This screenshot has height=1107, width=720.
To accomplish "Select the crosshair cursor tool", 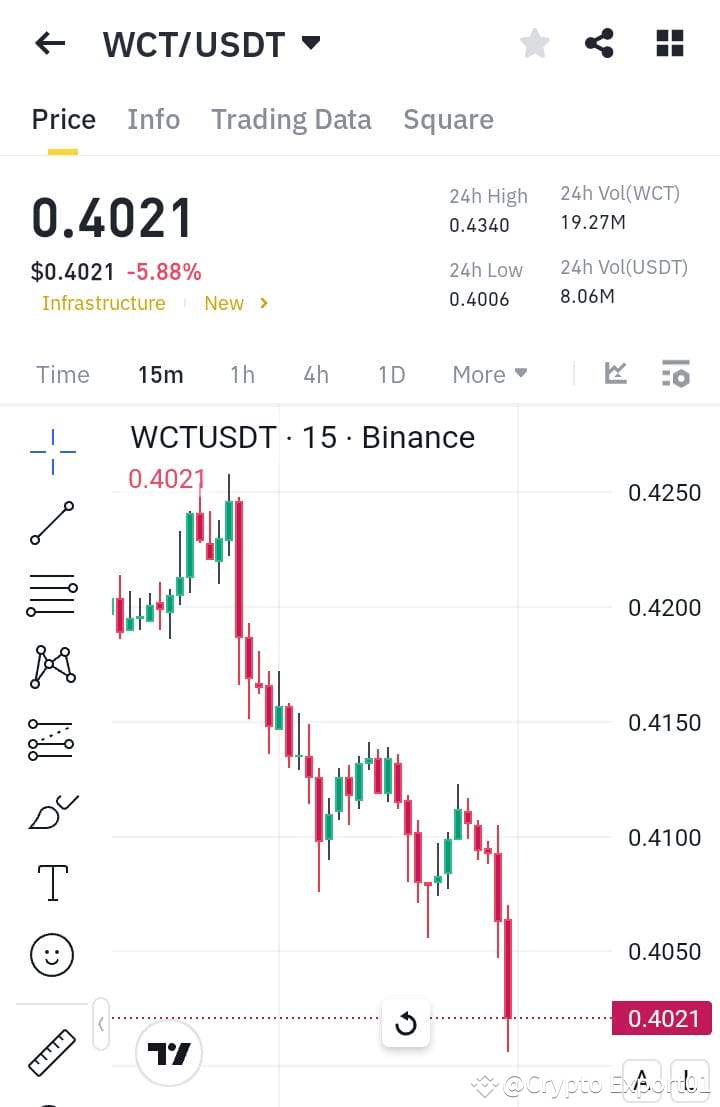I will click(50, 450).
